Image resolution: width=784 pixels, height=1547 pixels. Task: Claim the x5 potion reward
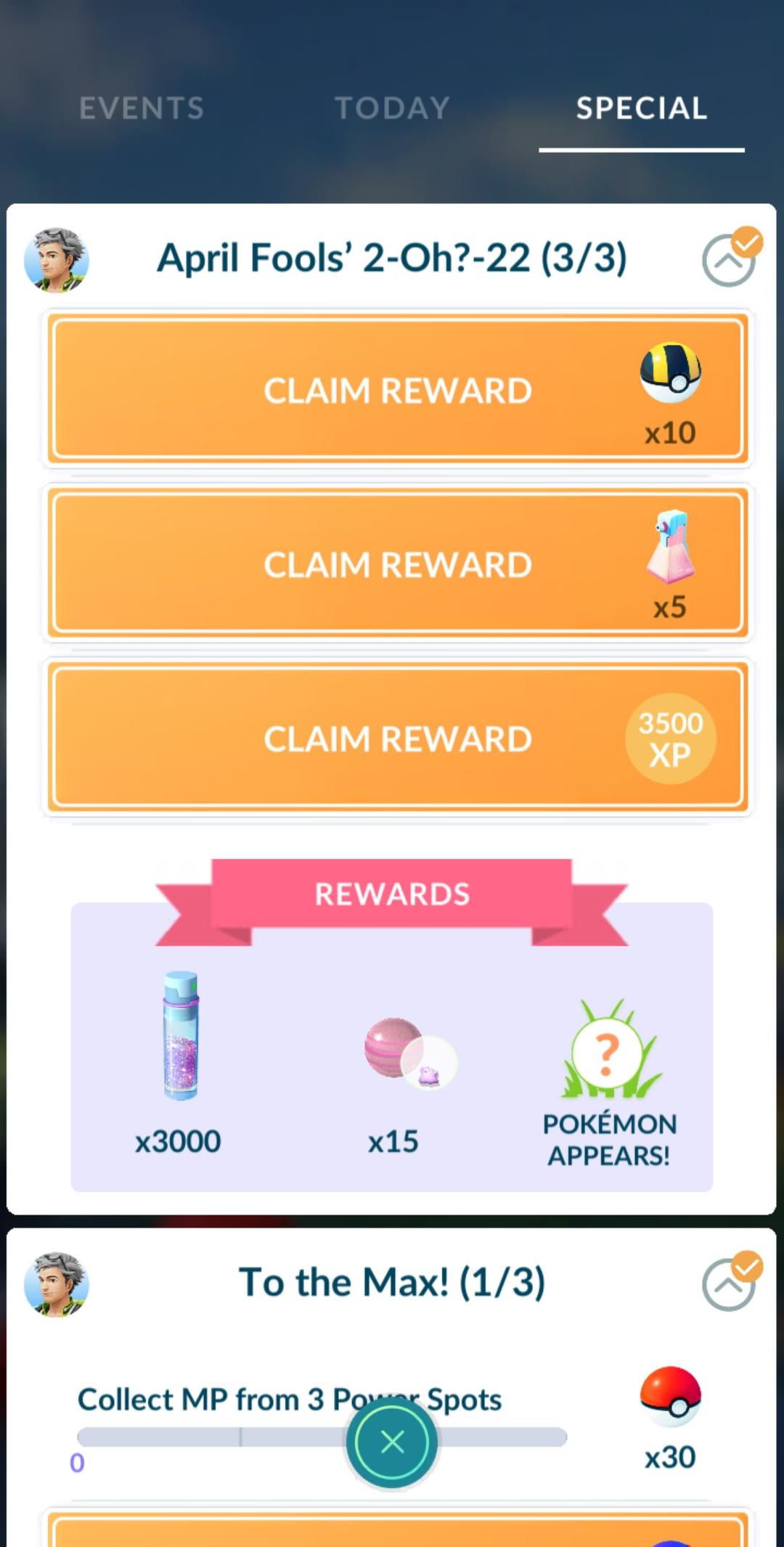pyautogui.click(x=398, y=564)
